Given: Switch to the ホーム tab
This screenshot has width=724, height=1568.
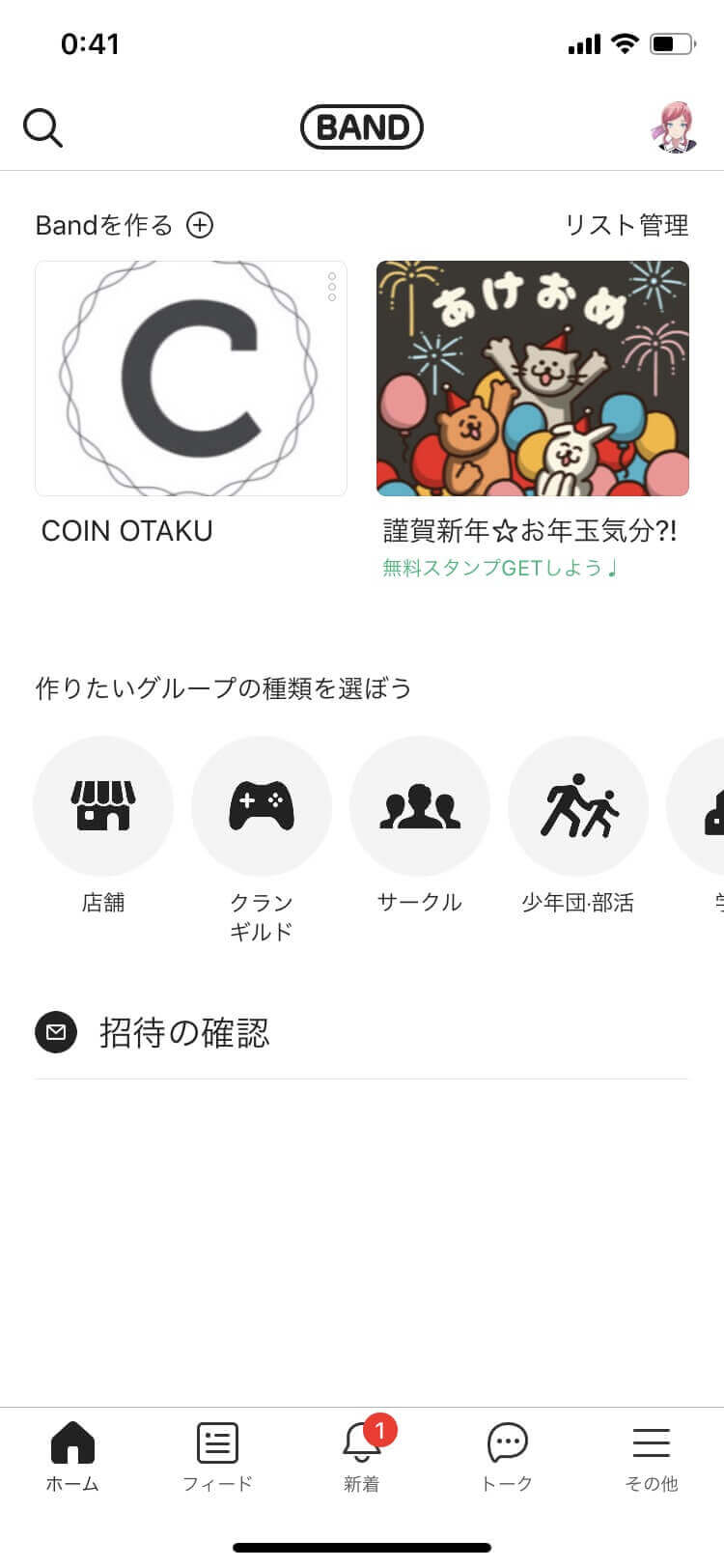Looking at the screenshot, I should [x=72, y=1456].
